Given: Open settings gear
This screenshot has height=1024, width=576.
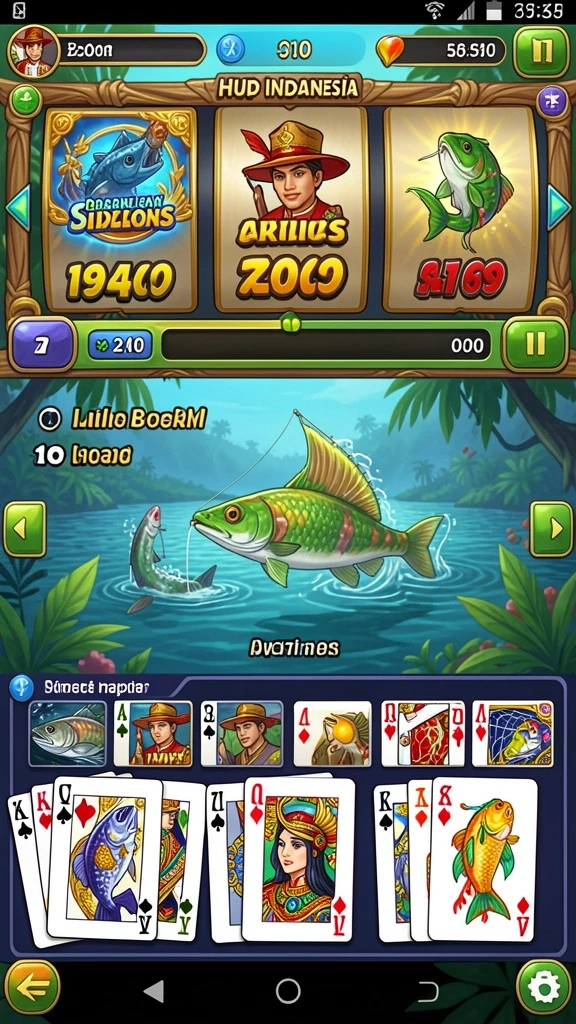Looking at the screenshot, I should pyautogui.click(x=544, y=987).
